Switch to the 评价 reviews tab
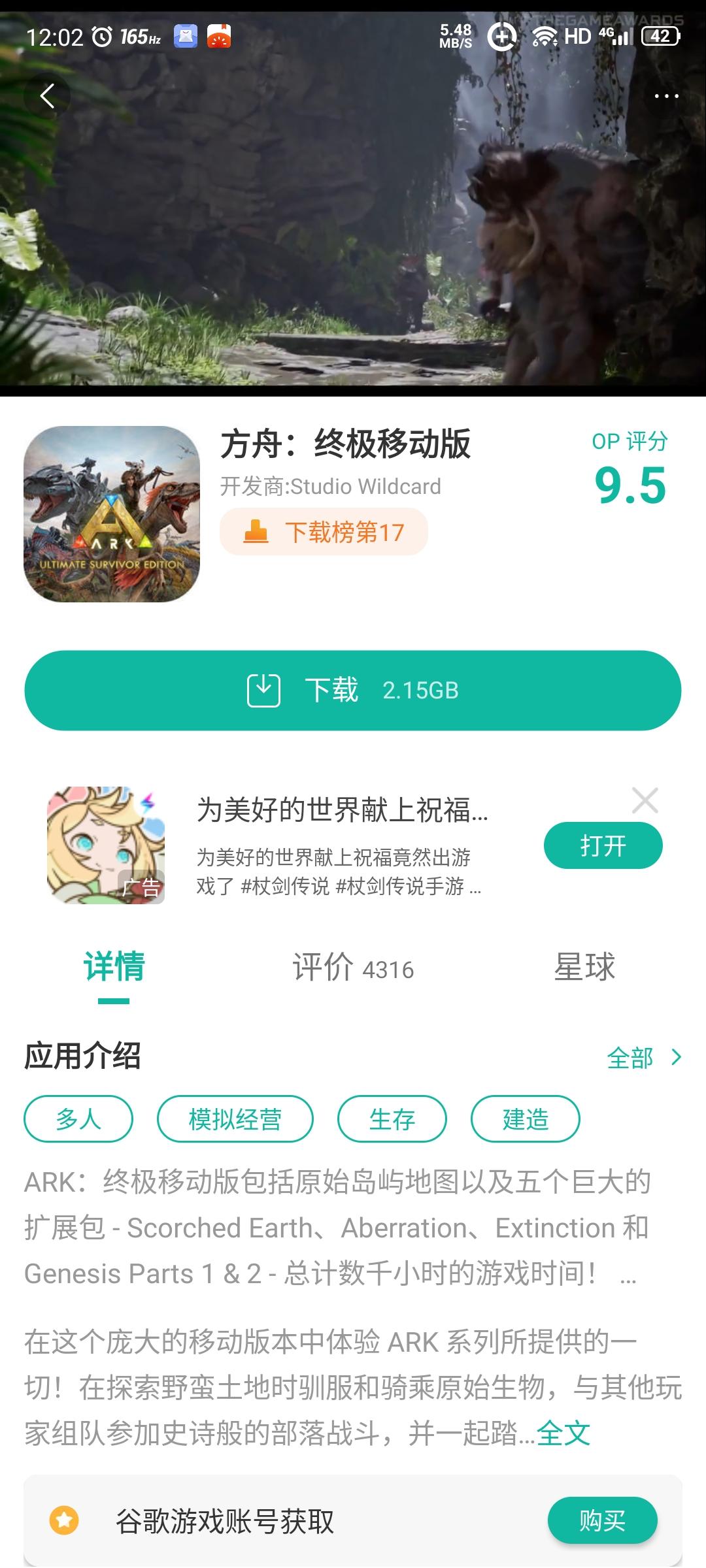Screen dimensions: 706x1568 pyautogui.click(x=352, y=969)
